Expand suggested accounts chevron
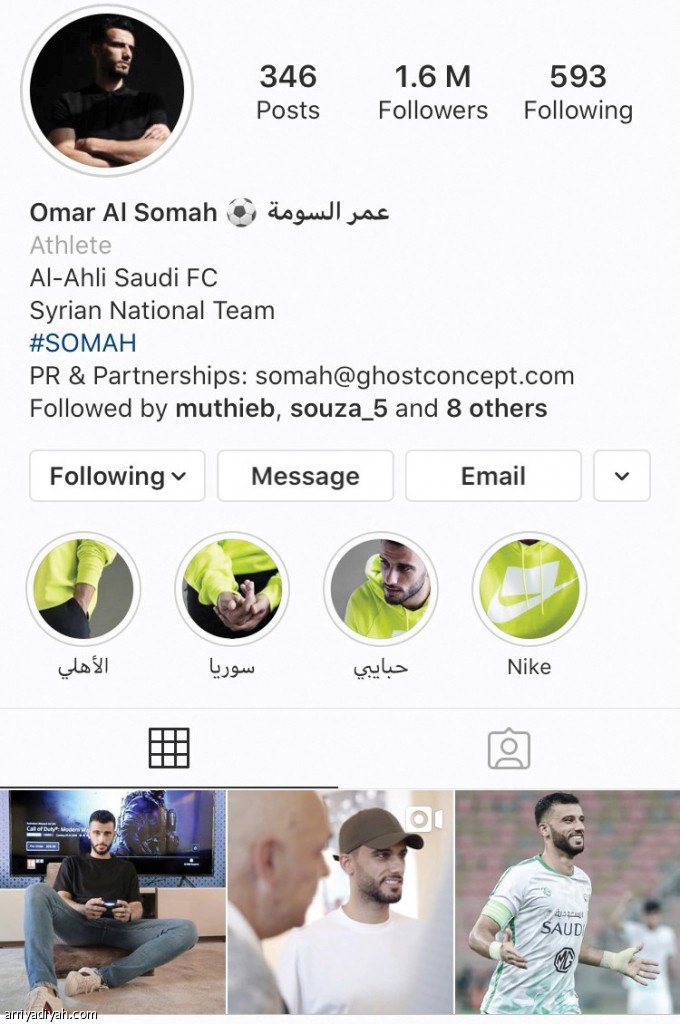 [622, 476]
